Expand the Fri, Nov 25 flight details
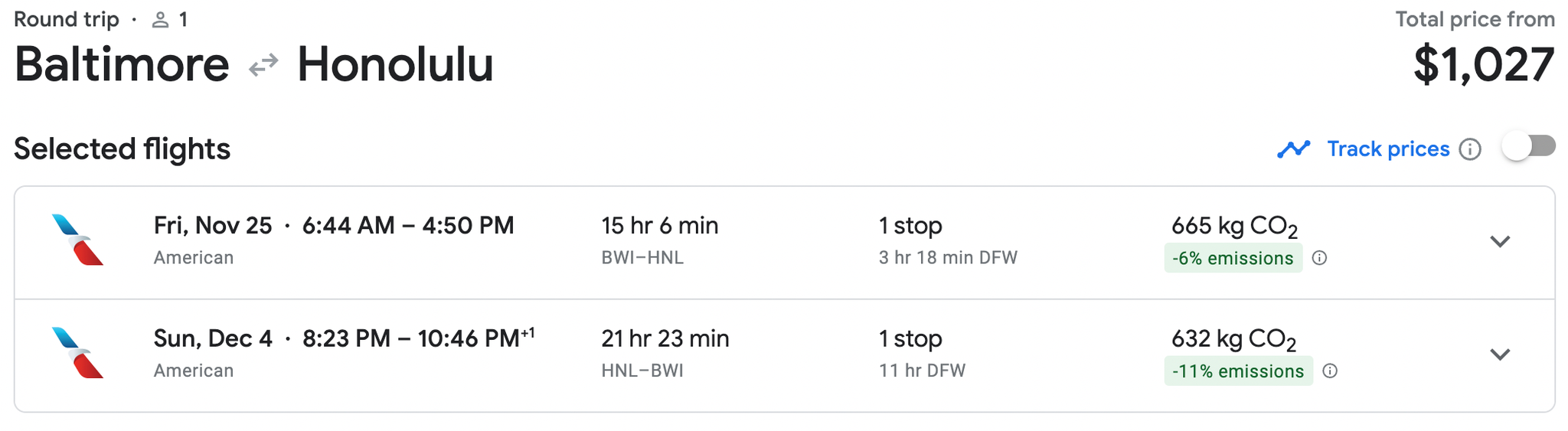 (x=1499, y=242)
